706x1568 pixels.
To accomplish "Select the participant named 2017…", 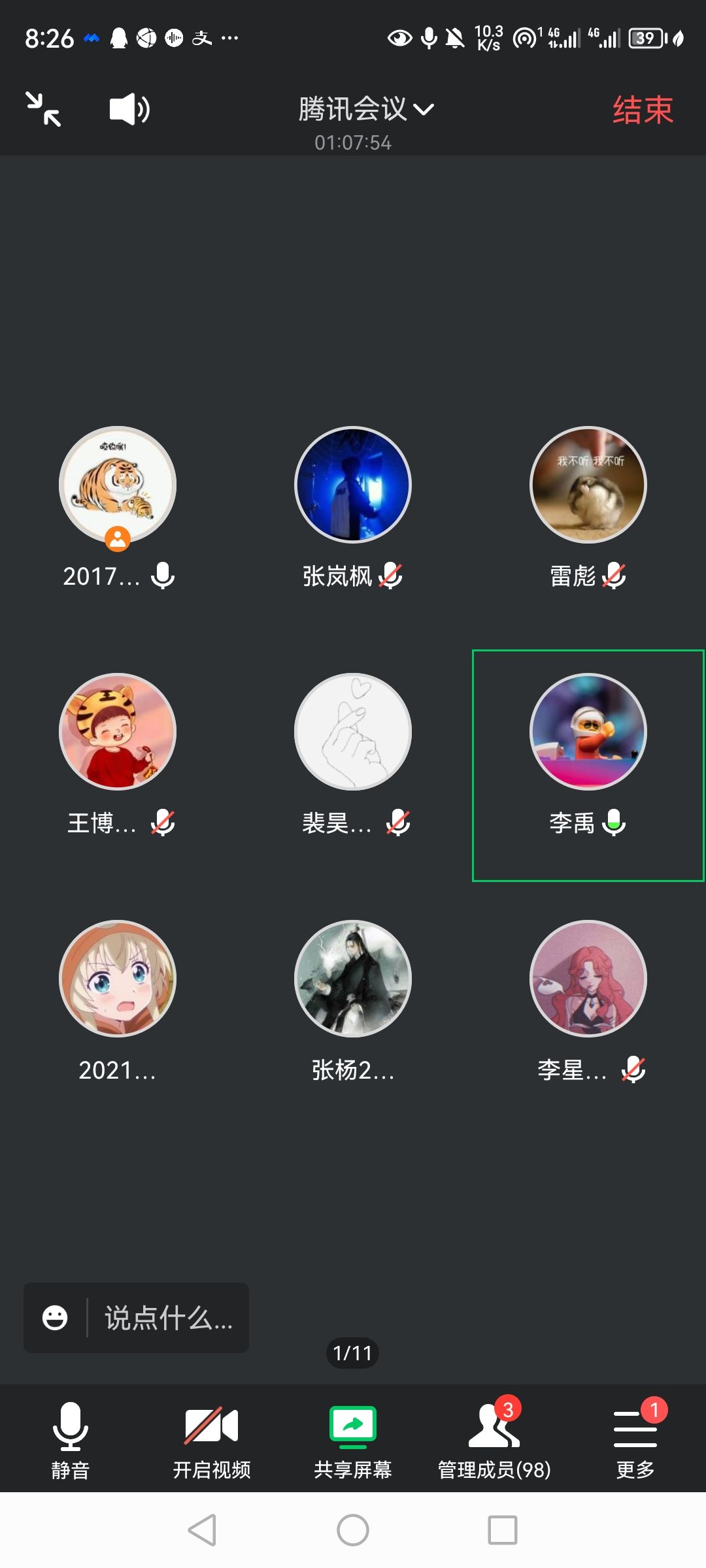I will (x=118, y=485).
